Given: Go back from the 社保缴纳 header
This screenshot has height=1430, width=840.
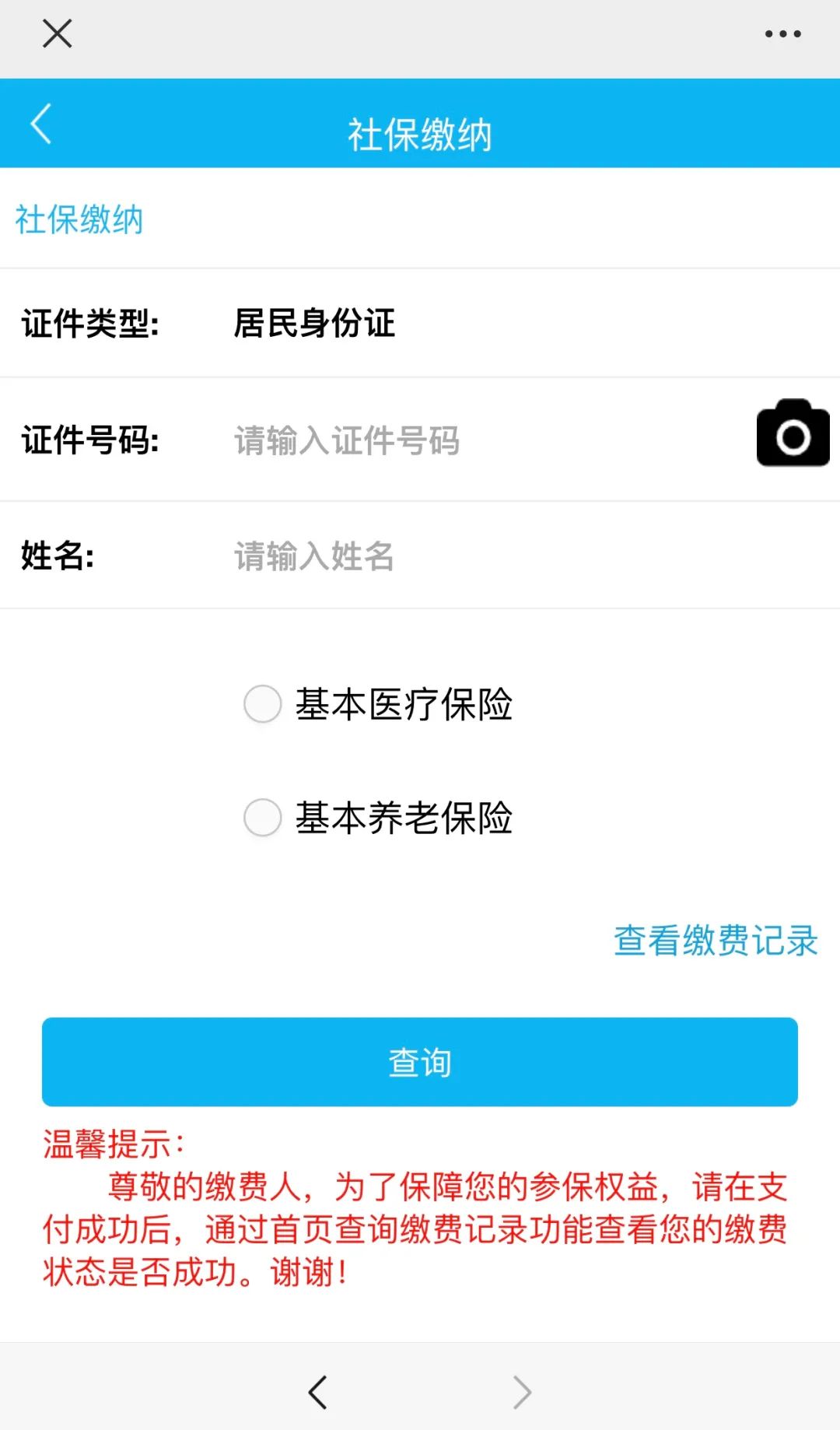Looking at the screenshot, I should [x=40, y=124].
